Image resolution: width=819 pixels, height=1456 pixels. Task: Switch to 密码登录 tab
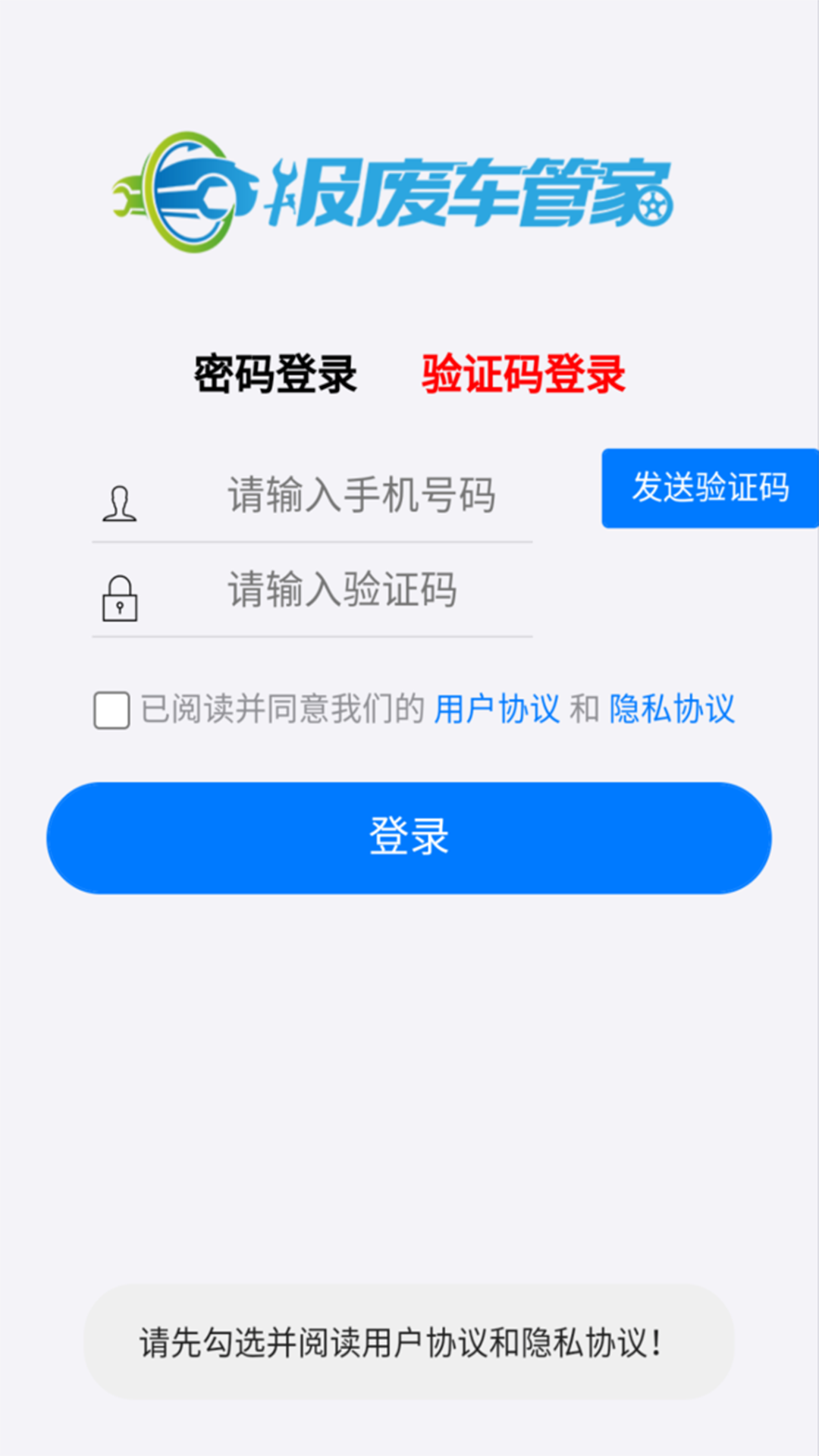[275, 372]
